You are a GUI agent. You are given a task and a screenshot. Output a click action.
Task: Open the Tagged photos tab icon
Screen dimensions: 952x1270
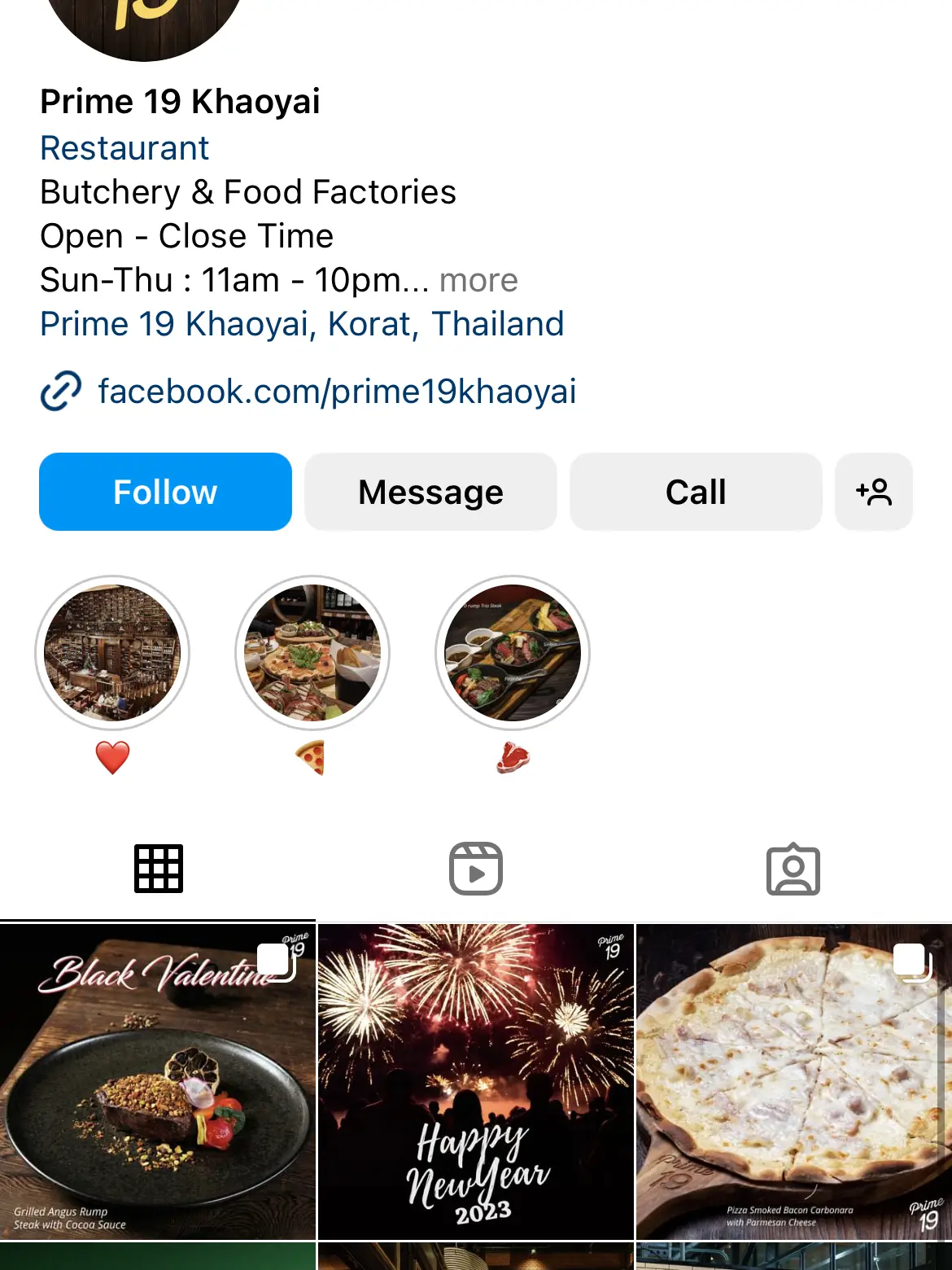[x=793, y=867]
